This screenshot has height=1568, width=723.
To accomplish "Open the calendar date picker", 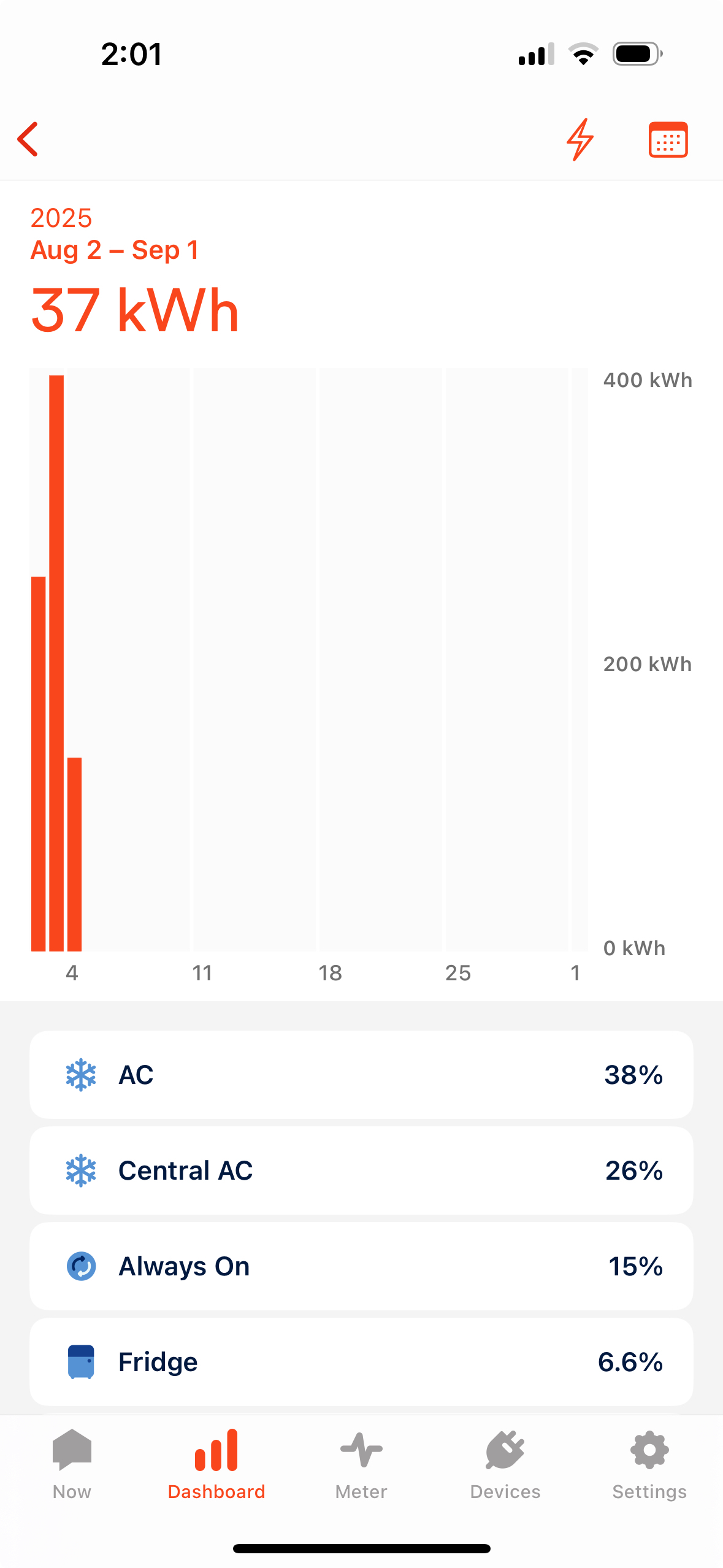I will click(x=668, y=139).
